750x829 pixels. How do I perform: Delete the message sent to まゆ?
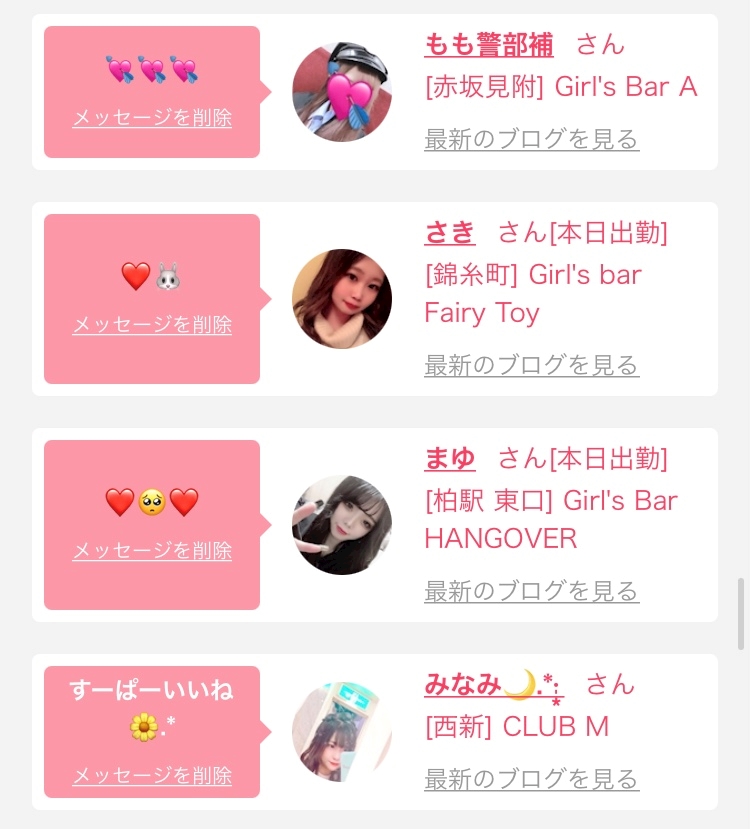click(x=152, y=551)
